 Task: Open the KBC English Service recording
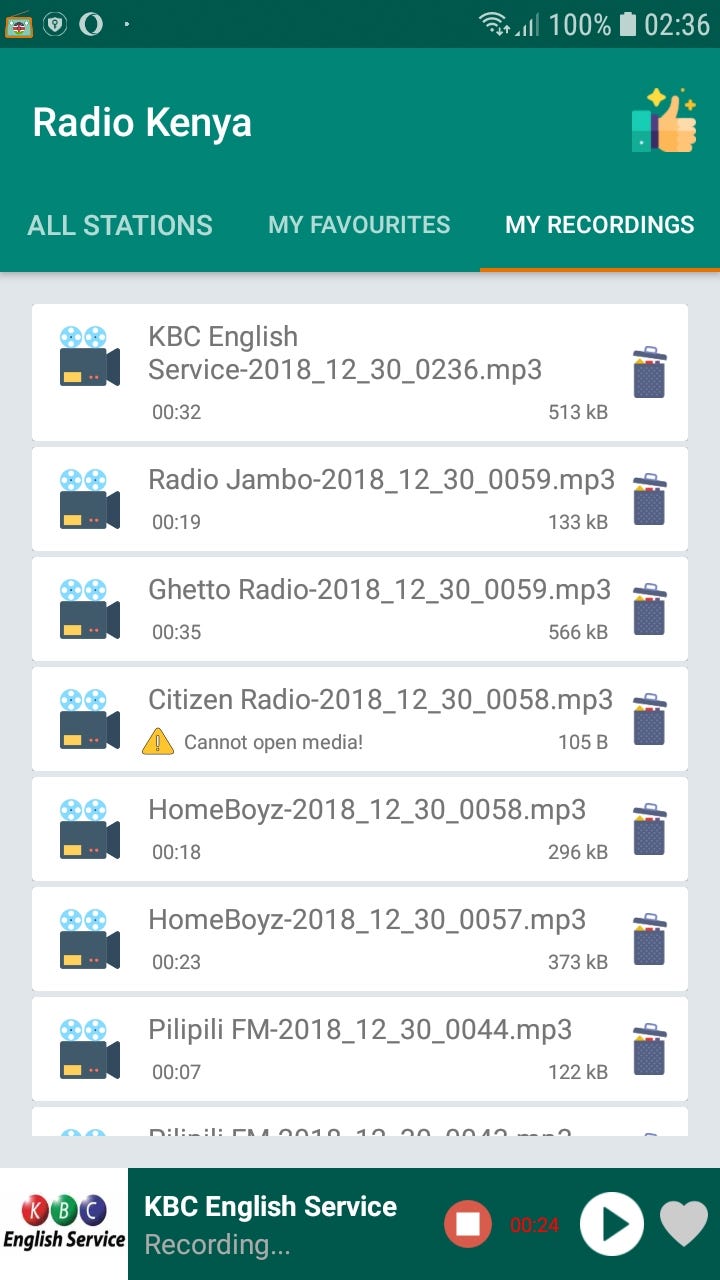345,371
